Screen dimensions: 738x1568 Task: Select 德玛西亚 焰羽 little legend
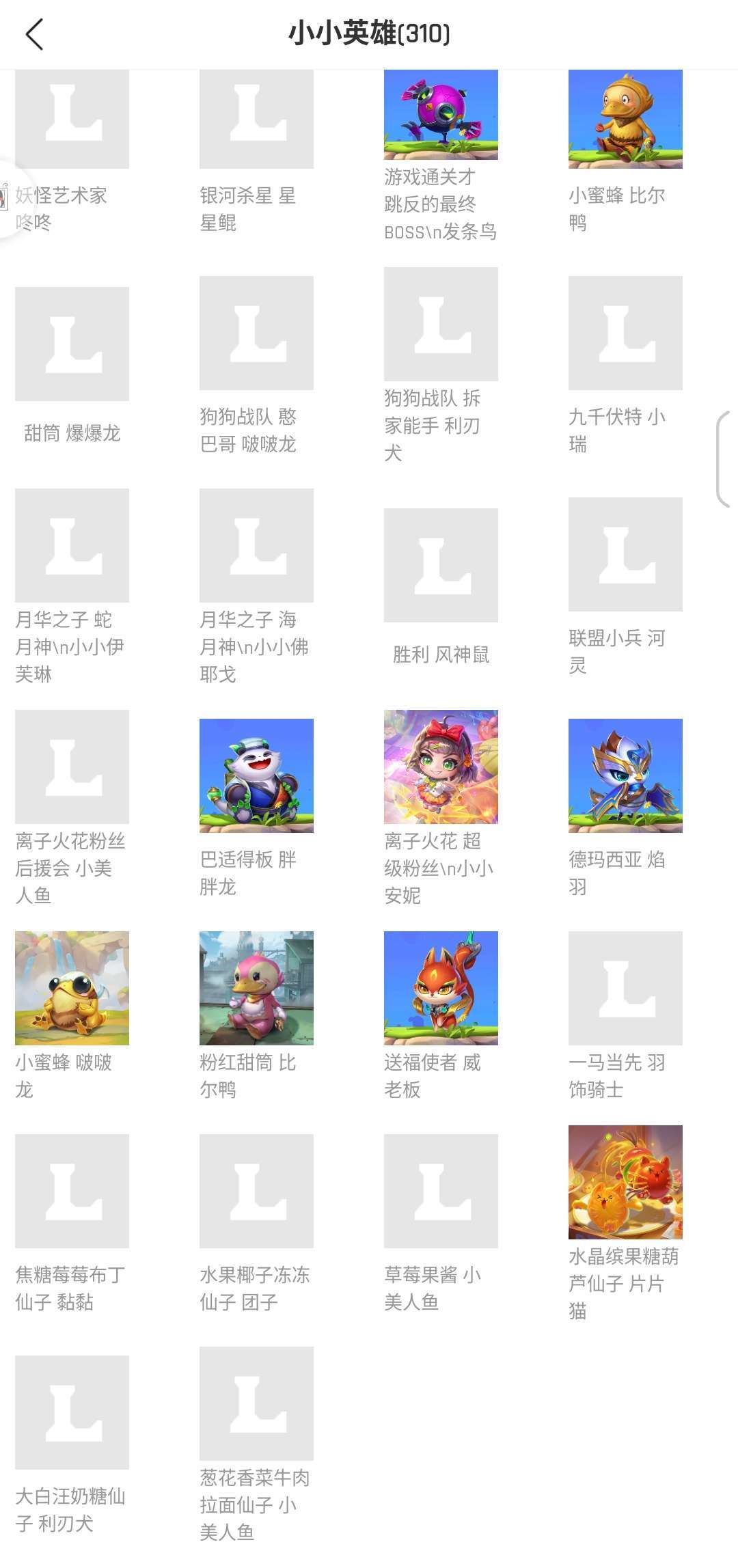click(625, 775)
